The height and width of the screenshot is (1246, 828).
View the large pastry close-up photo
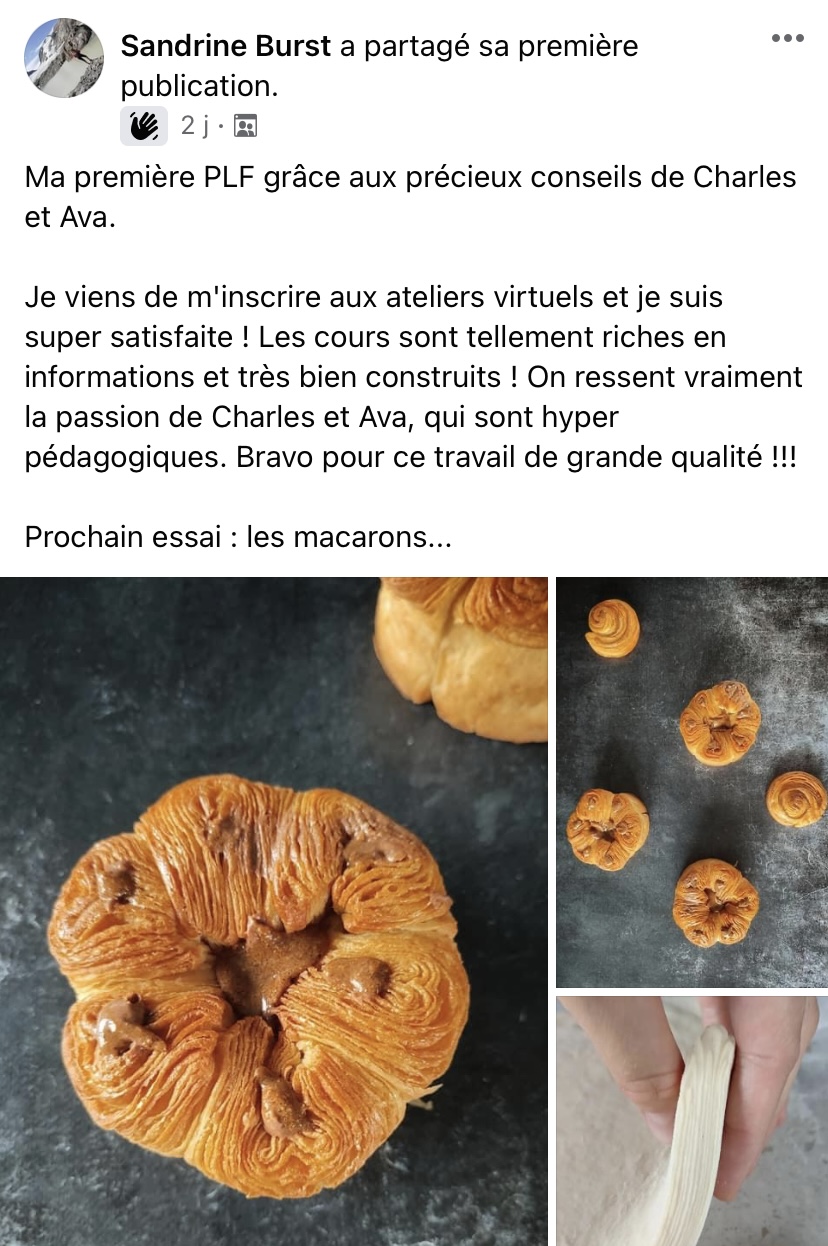click(x=273, y=910)
